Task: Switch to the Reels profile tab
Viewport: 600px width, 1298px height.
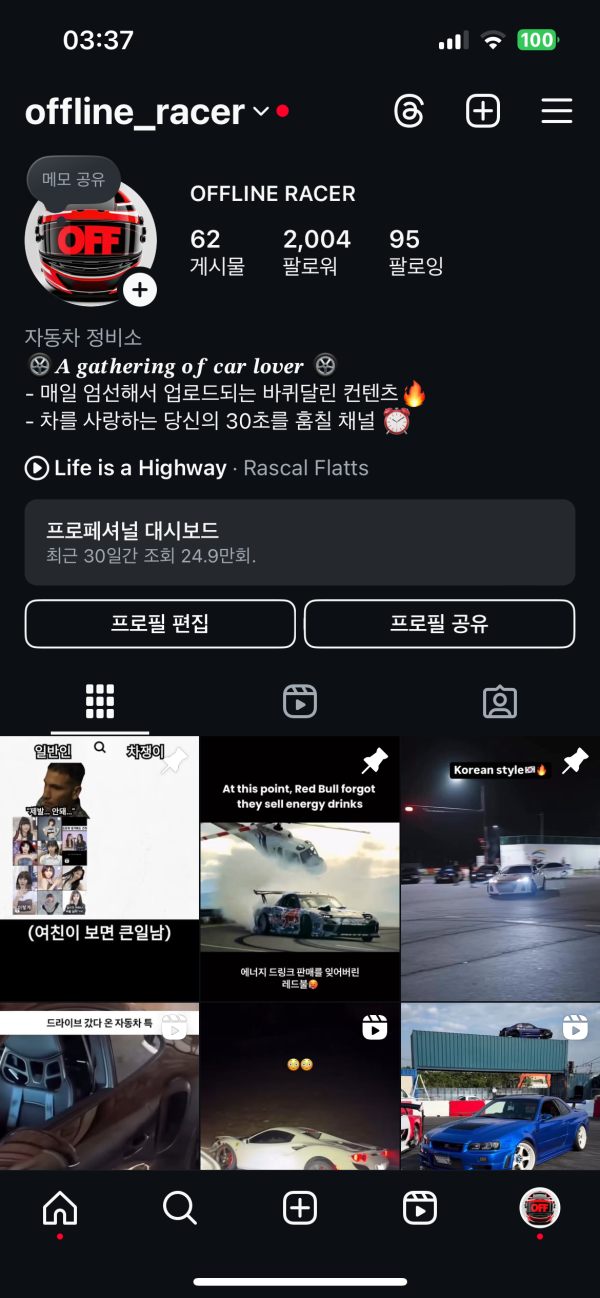Action: point(300,702)
